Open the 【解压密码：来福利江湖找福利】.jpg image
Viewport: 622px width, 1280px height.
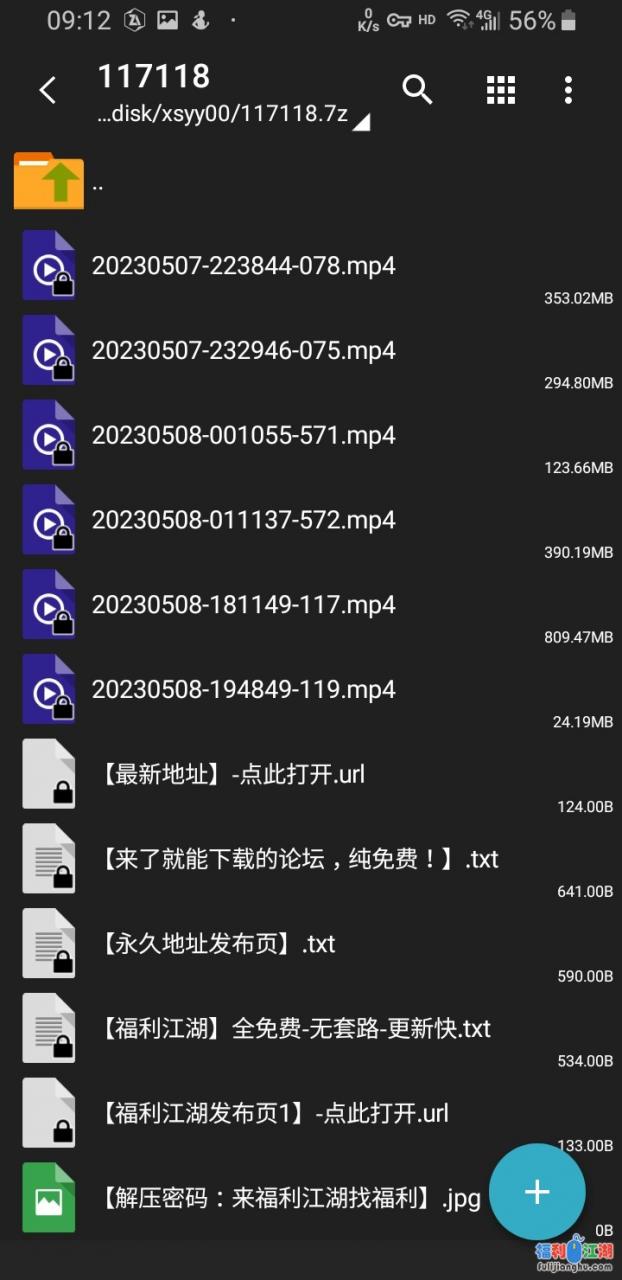(x=290, y=1197)
